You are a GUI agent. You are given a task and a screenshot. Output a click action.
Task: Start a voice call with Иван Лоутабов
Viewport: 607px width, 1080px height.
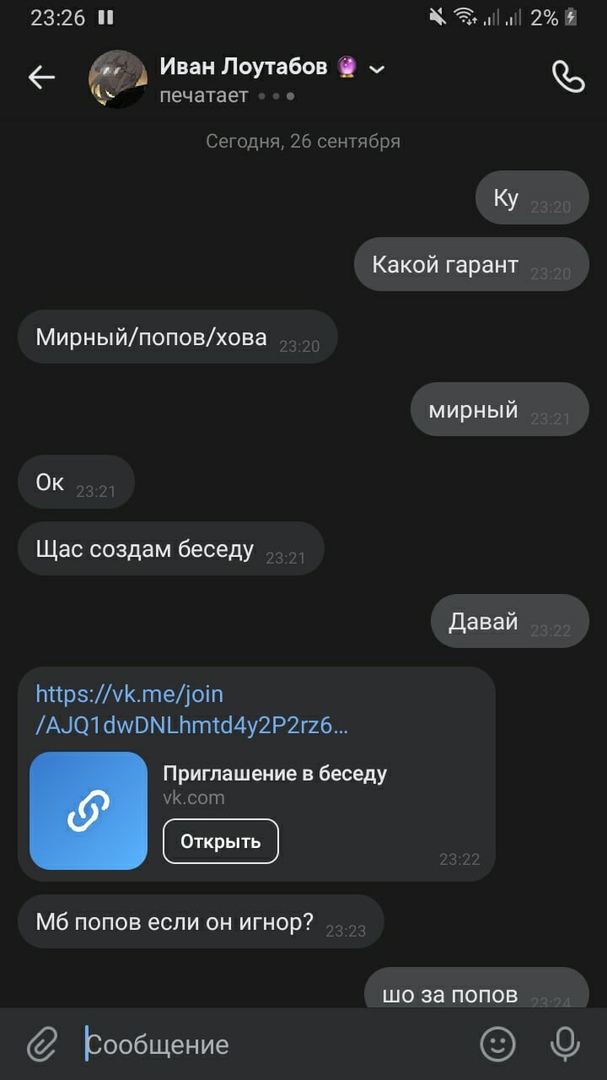click(x=568, y=77)
